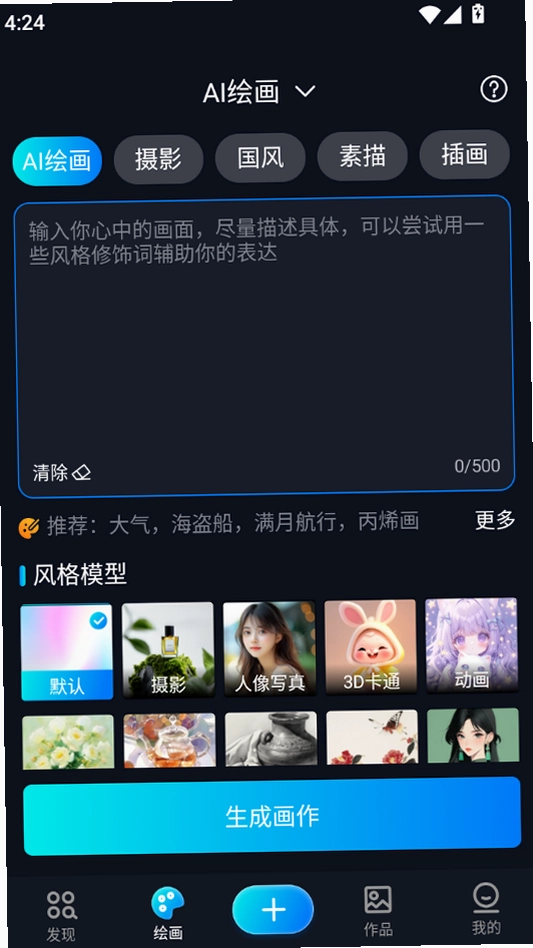Switch to the 国风 chip
533x948 pixels.
(x=260, y=158)
